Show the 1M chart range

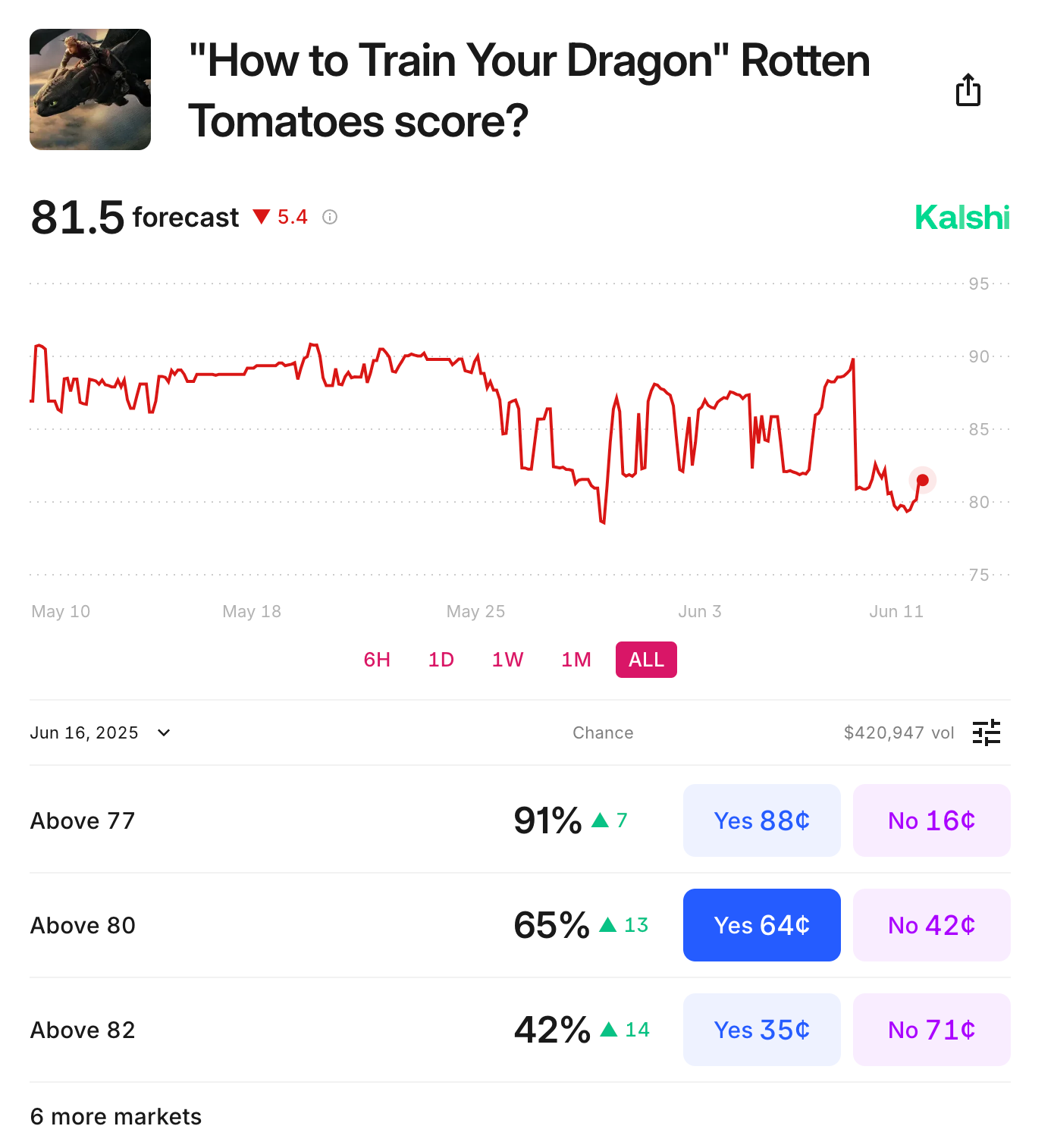point(576,660)
